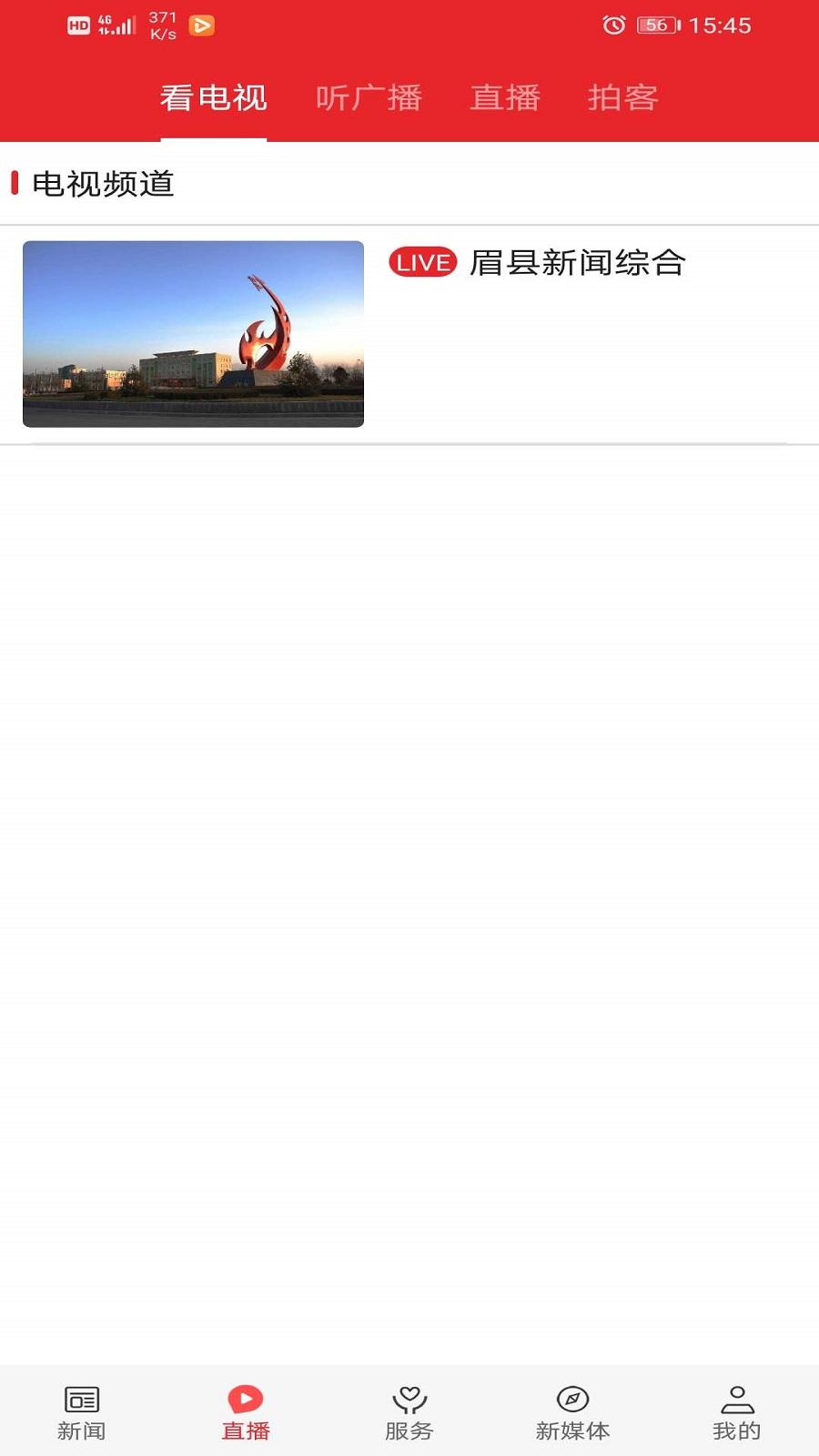Screen dimensions: 819x1456
Task: Go to 新闻 in bottom navigation
Action: click(82, 1412)
